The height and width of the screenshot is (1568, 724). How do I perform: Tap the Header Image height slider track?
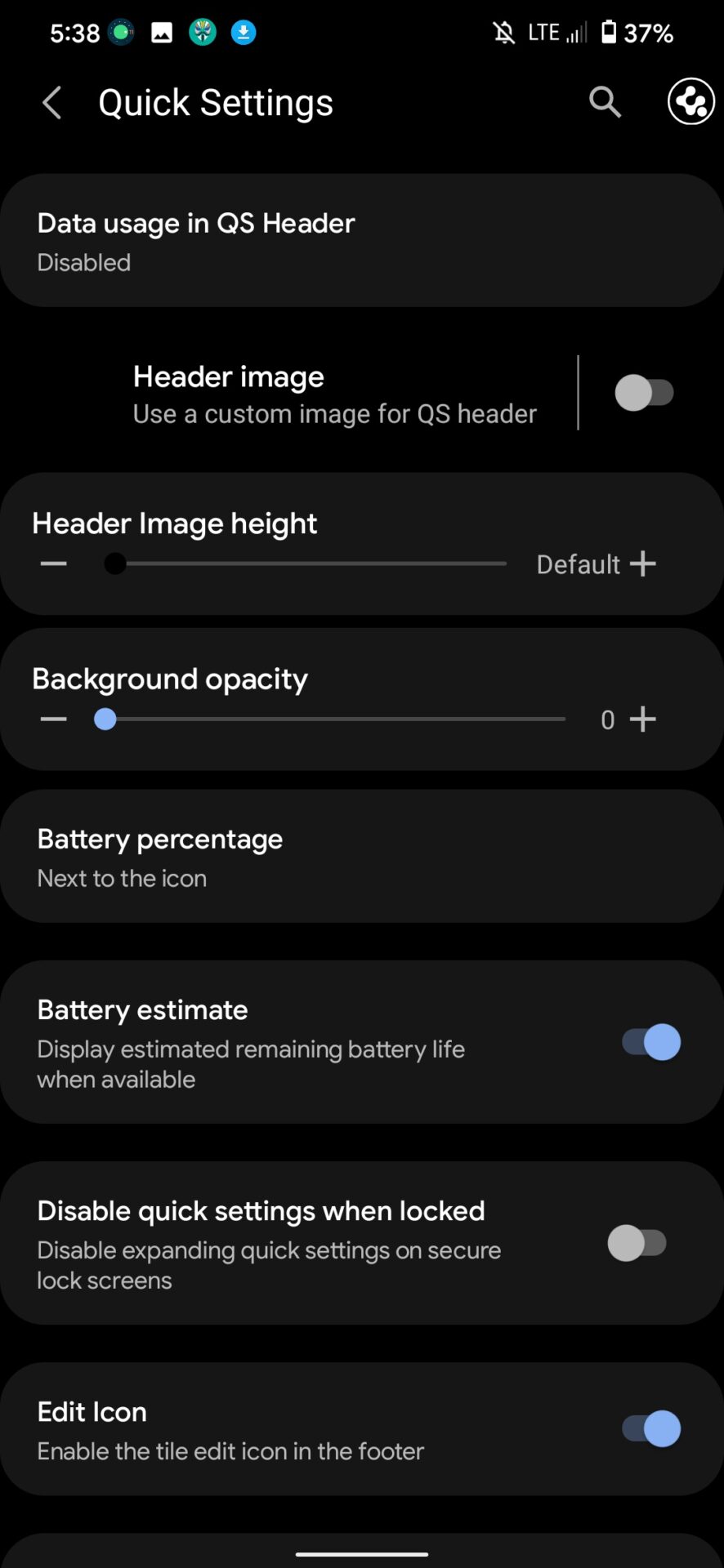[311, 563]
